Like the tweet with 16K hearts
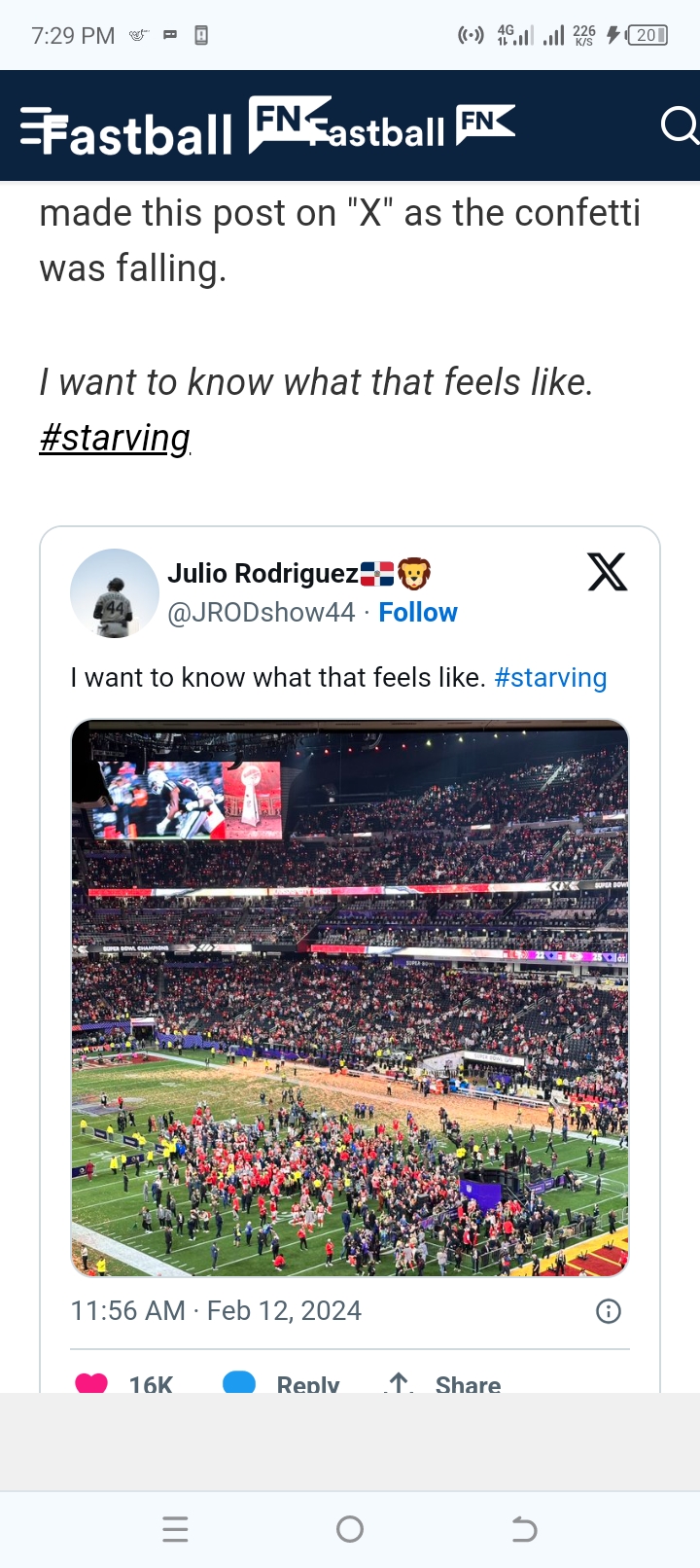 pyautogui.click(x=92, y=1382)
